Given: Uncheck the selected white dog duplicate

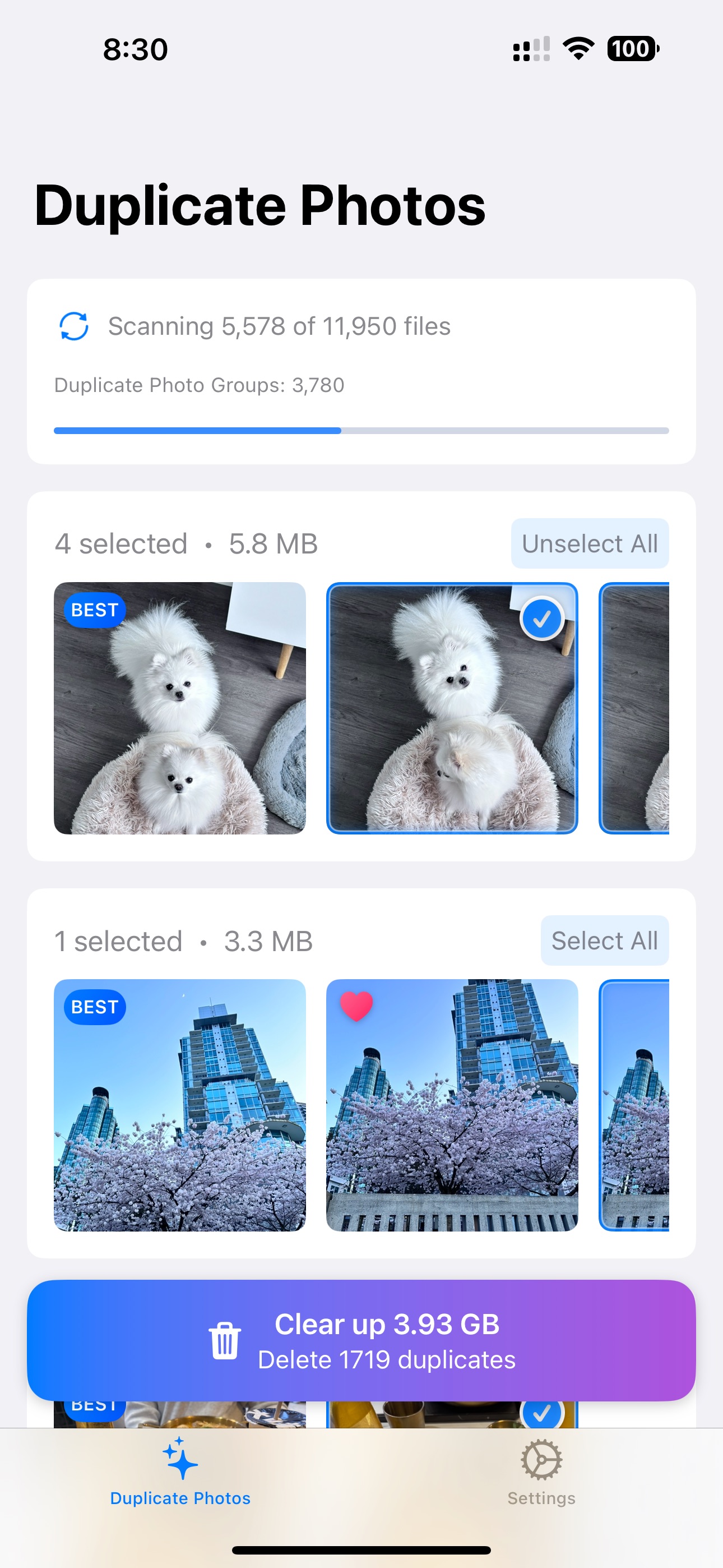Looking at the screenshot, I should [x=543, y=619].
